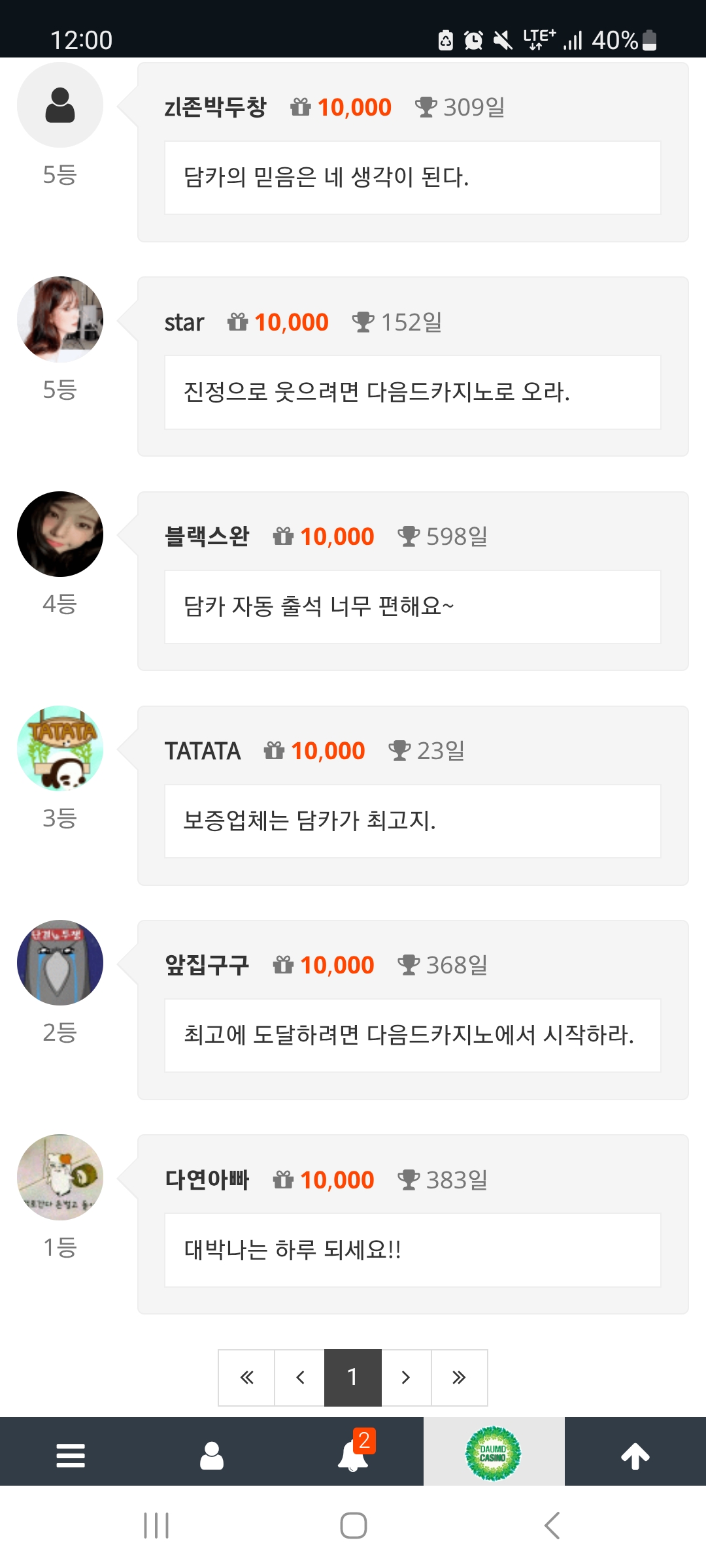Tap the Daumd Casino logo button

click(x=494, y=1453)
